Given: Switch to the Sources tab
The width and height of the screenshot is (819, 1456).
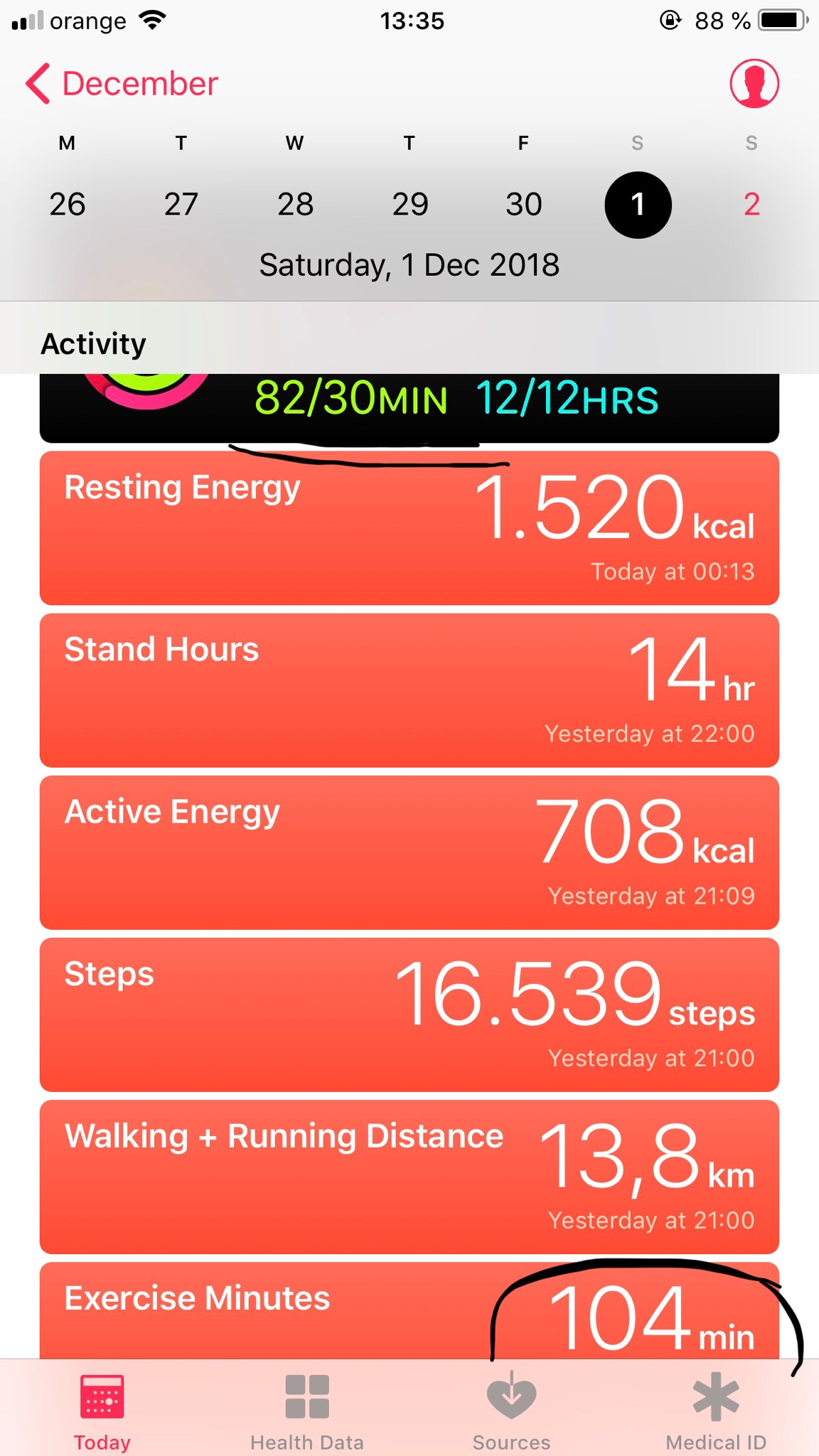Looking at the screenshot, I should tap(511, 1412).
